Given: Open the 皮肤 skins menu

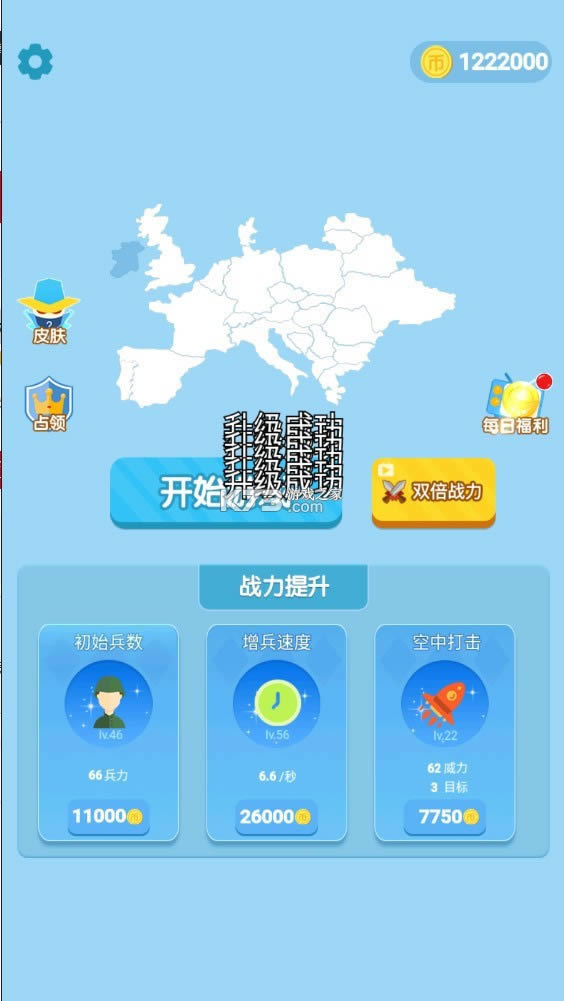Looking at the screenshot, I should click(49, 312).
